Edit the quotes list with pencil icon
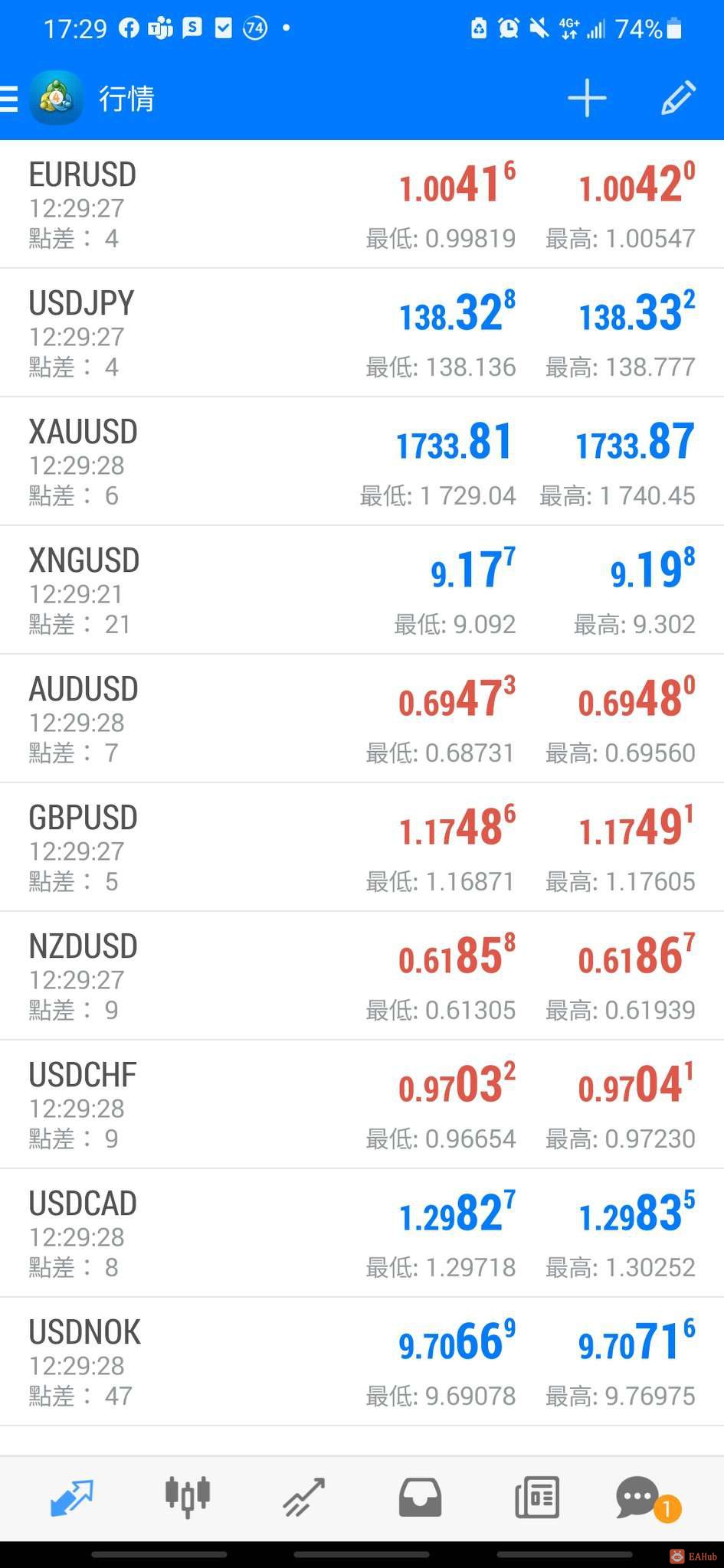This screenshot has height=1568, width=724. [x=678, y=98]
